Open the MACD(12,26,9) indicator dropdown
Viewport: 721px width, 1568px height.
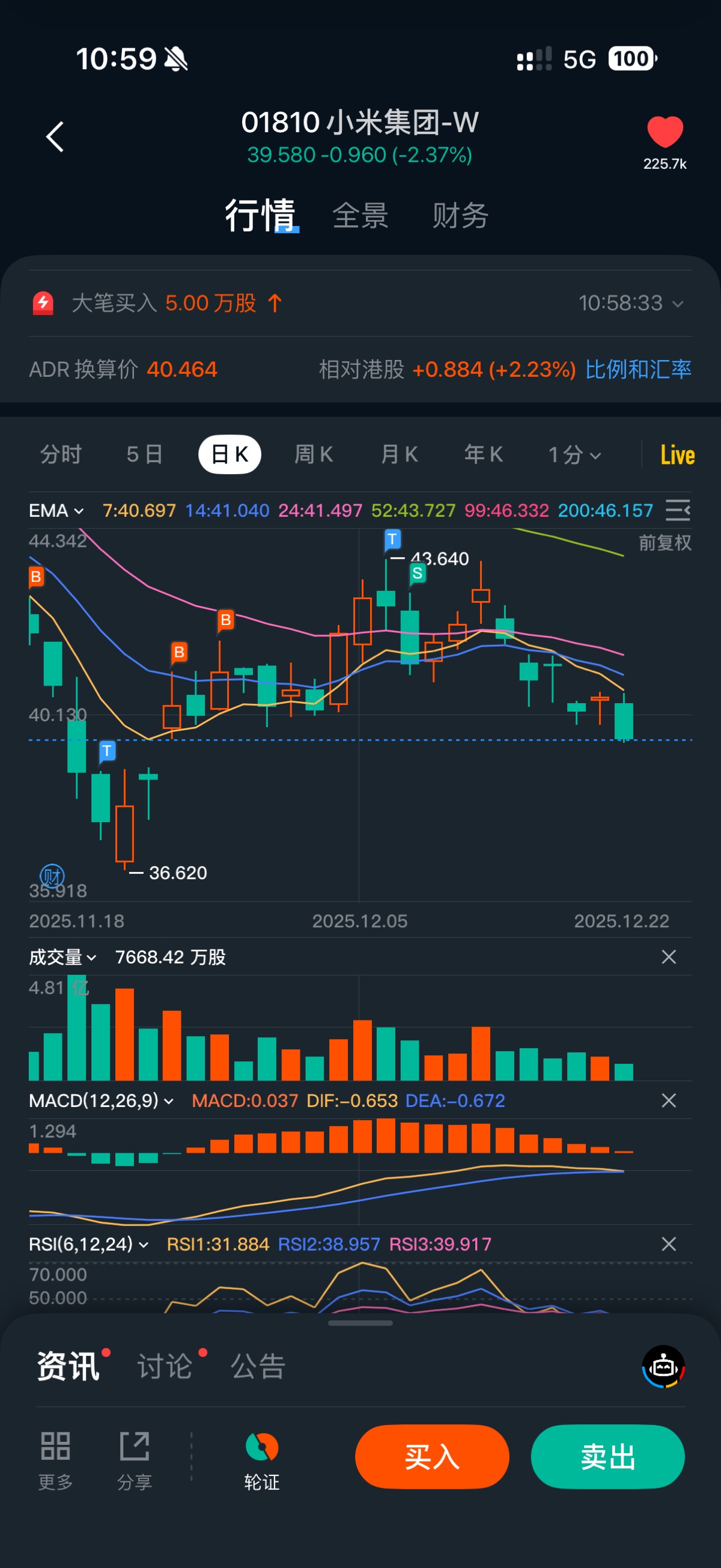(x=101, y=1100)
